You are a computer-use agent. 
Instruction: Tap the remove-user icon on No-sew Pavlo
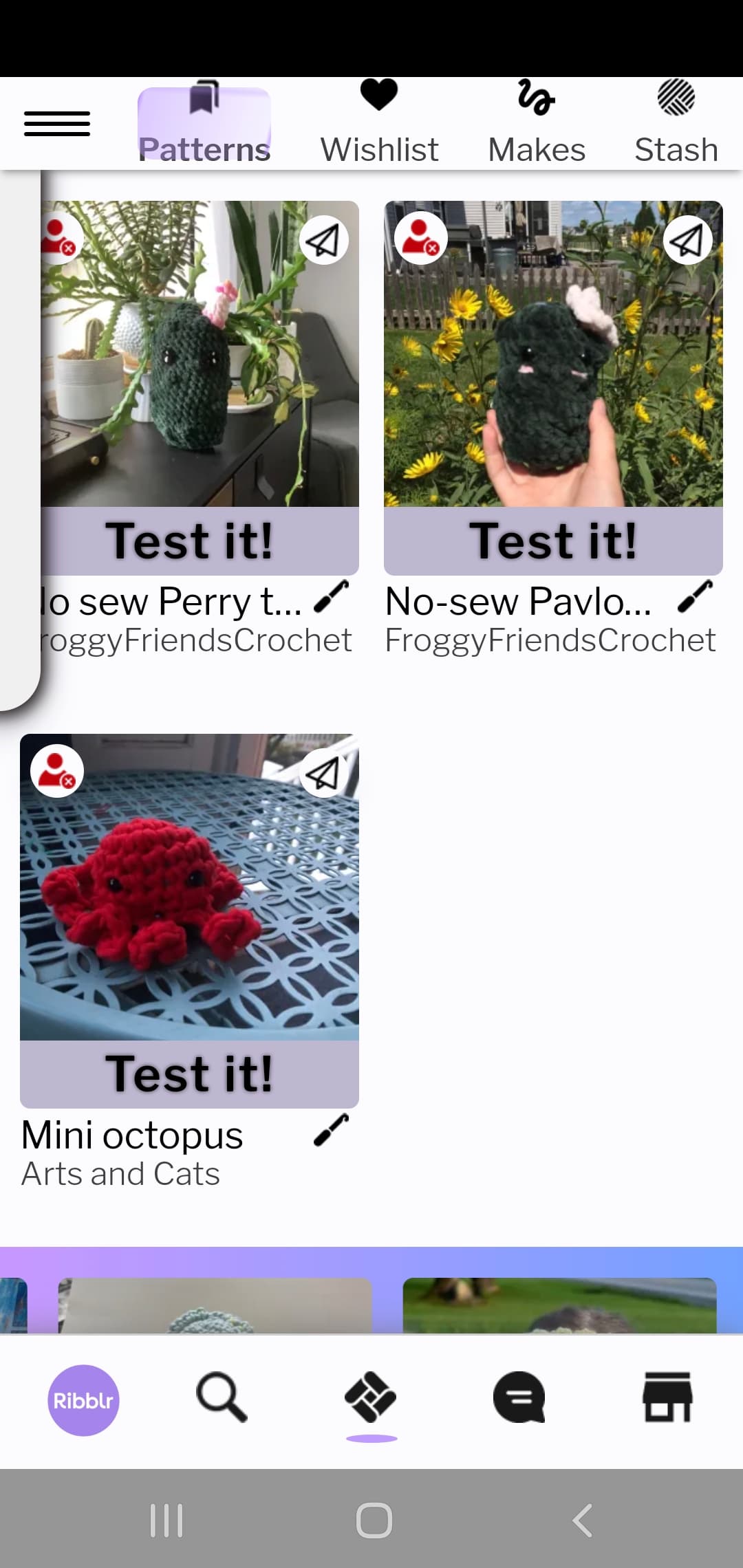[x=421, y=238]
